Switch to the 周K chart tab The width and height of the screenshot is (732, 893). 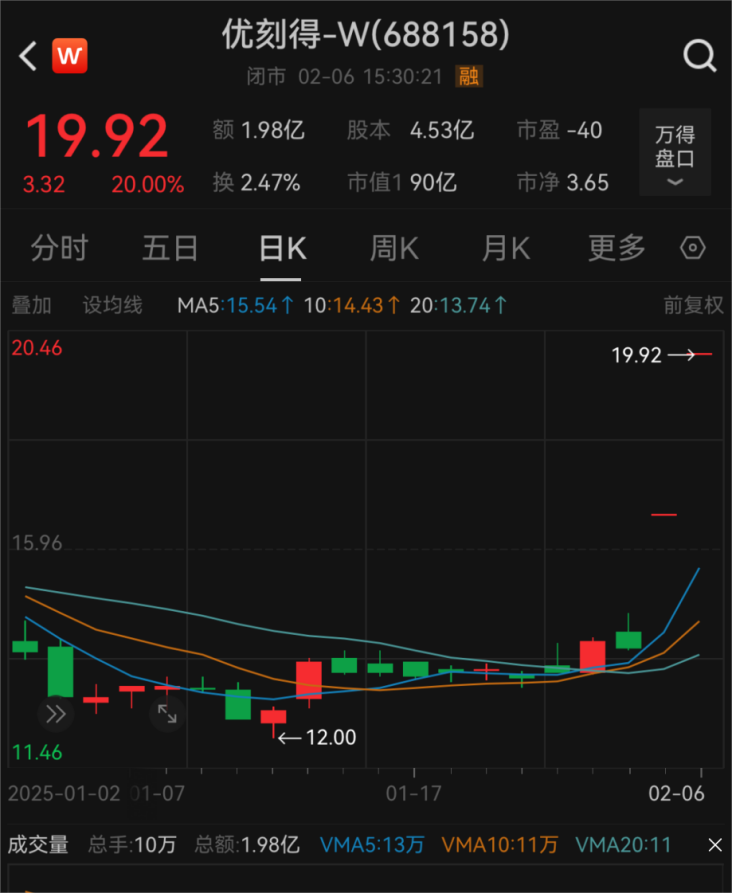[x=394, y=248]
